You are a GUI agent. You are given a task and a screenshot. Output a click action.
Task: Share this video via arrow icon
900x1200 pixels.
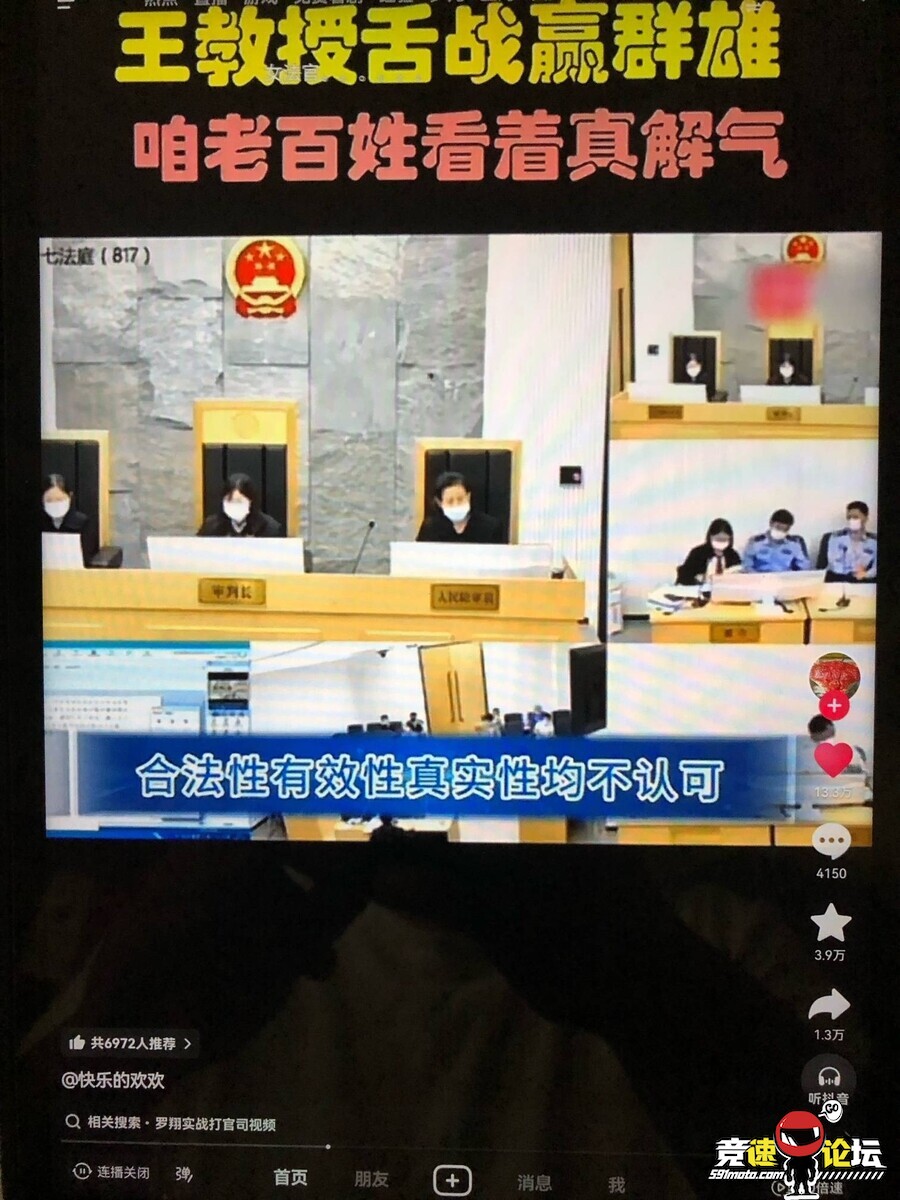point(829,1005)
